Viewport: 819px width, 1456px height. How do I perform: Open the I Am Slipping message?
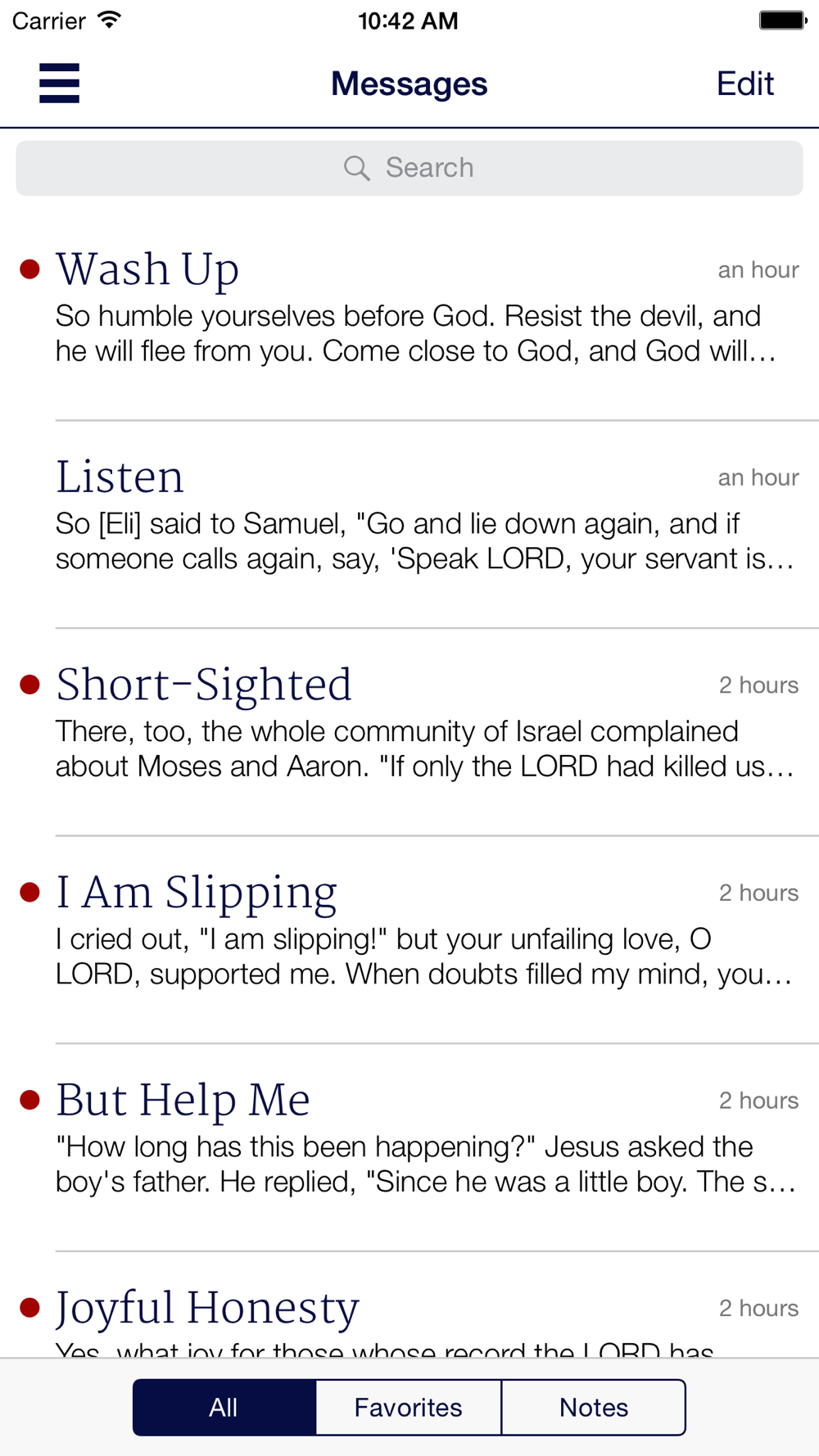coord(409,941)
